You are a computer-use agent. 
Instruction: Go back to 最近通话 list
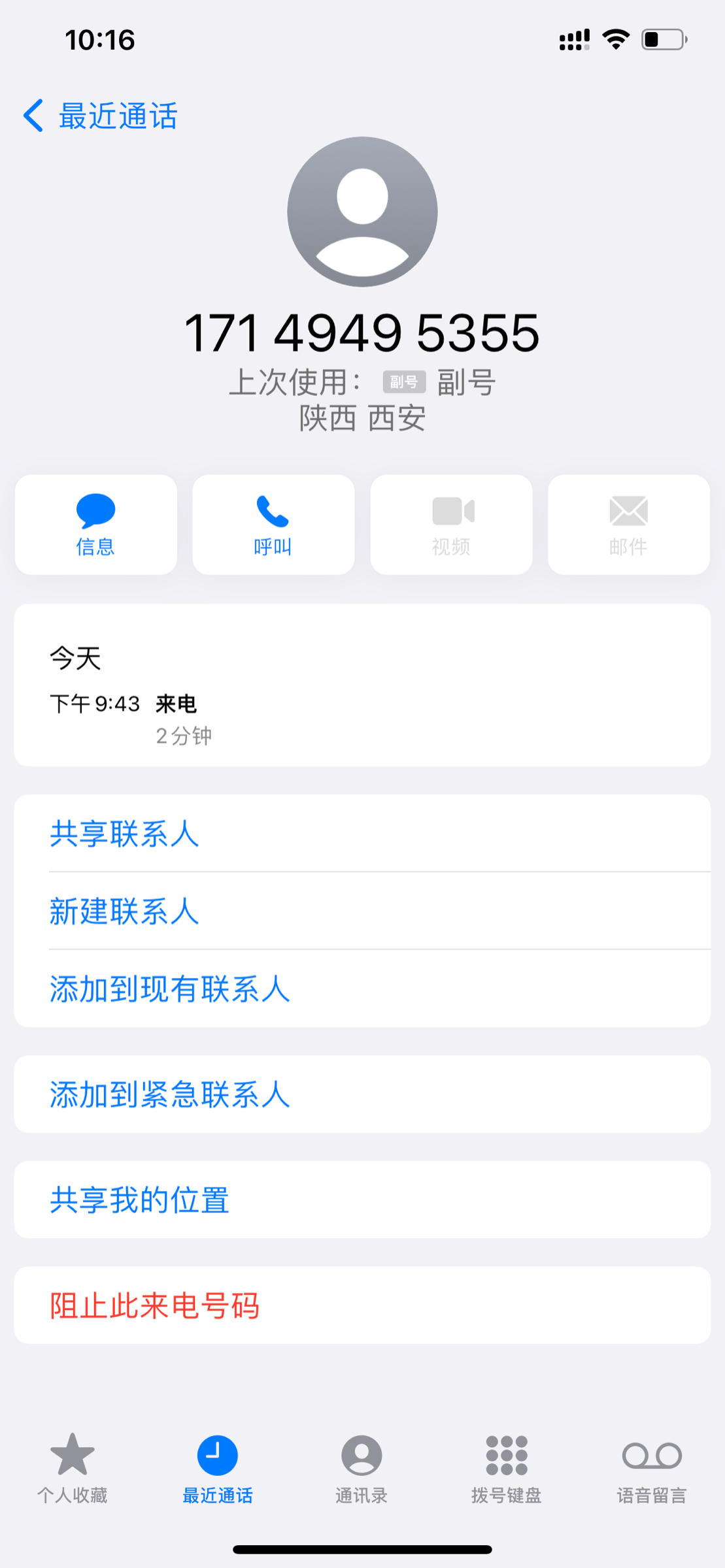100,116
